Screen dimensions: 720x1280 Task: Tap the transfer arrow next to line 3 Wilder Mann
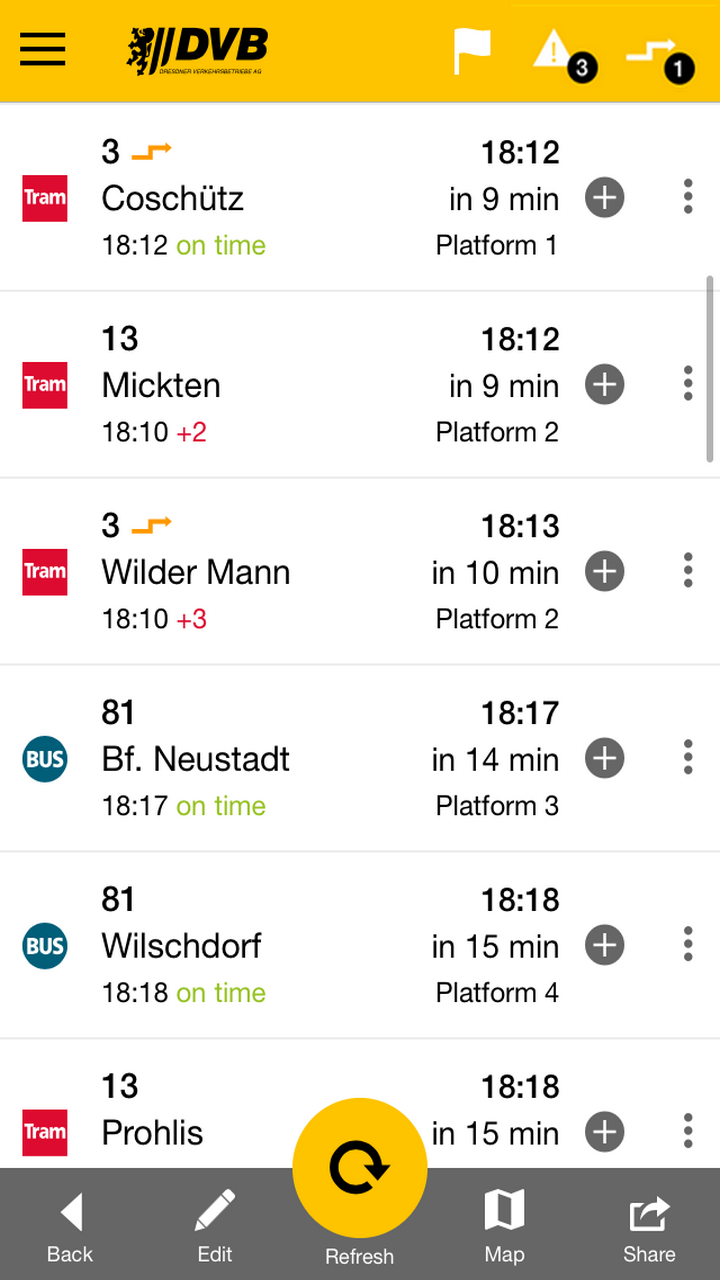[x=150, y=525]
